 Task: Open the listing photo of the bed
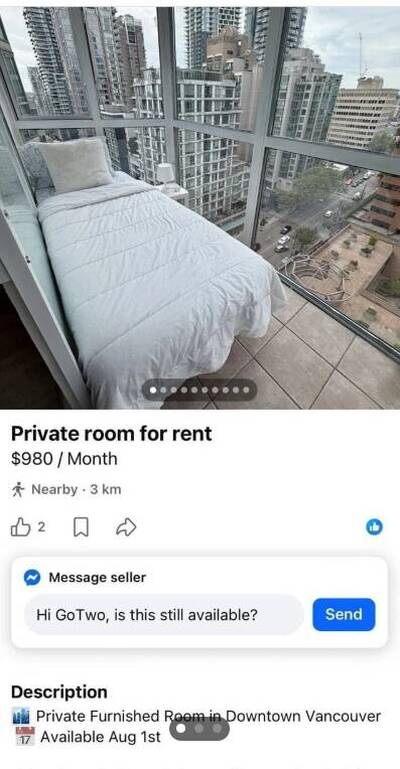coord(200,208)
